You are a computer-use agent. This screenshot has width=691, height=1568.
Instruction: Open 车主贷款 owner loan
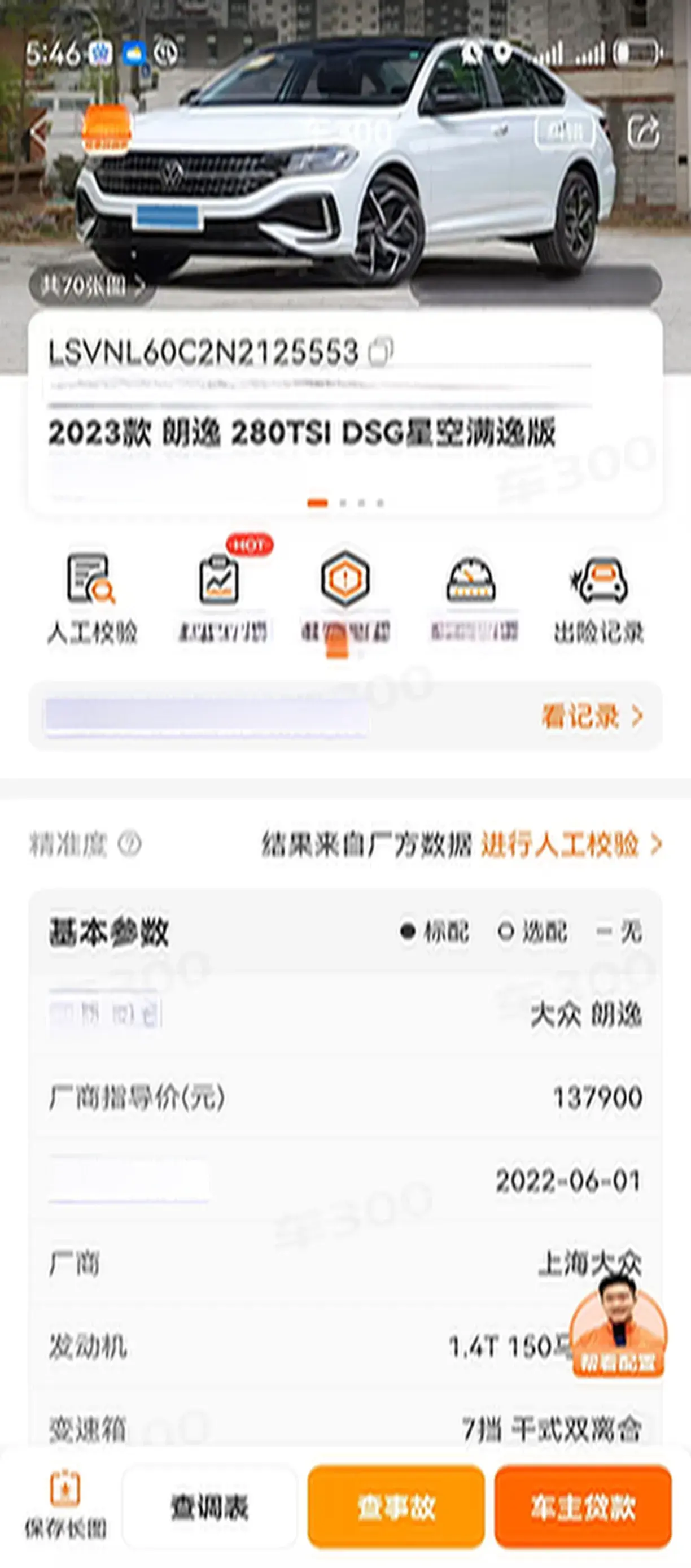583,1507
